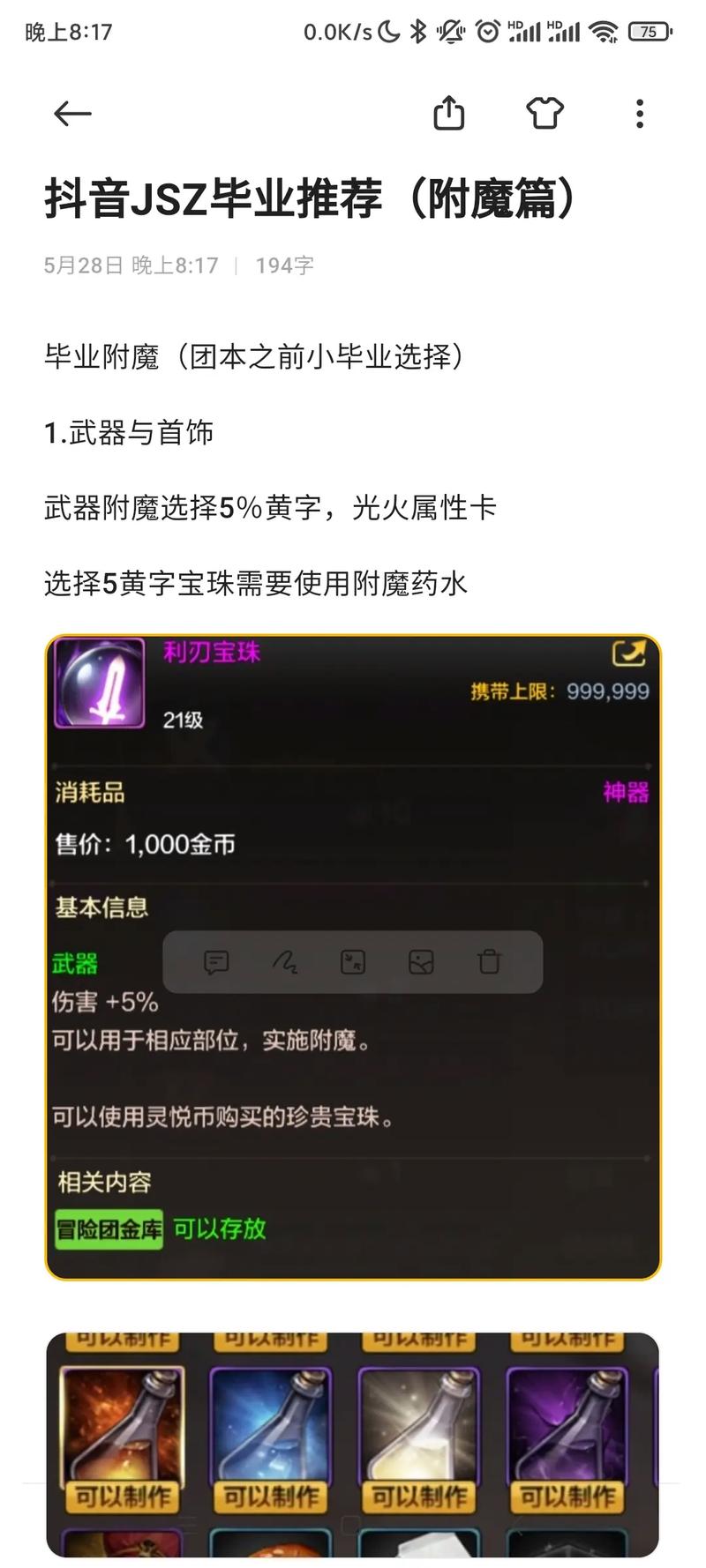The height and width of the screenshot is (1568, 706).
Task: Open the potion bottles image below
Action: click(353, 1446)
